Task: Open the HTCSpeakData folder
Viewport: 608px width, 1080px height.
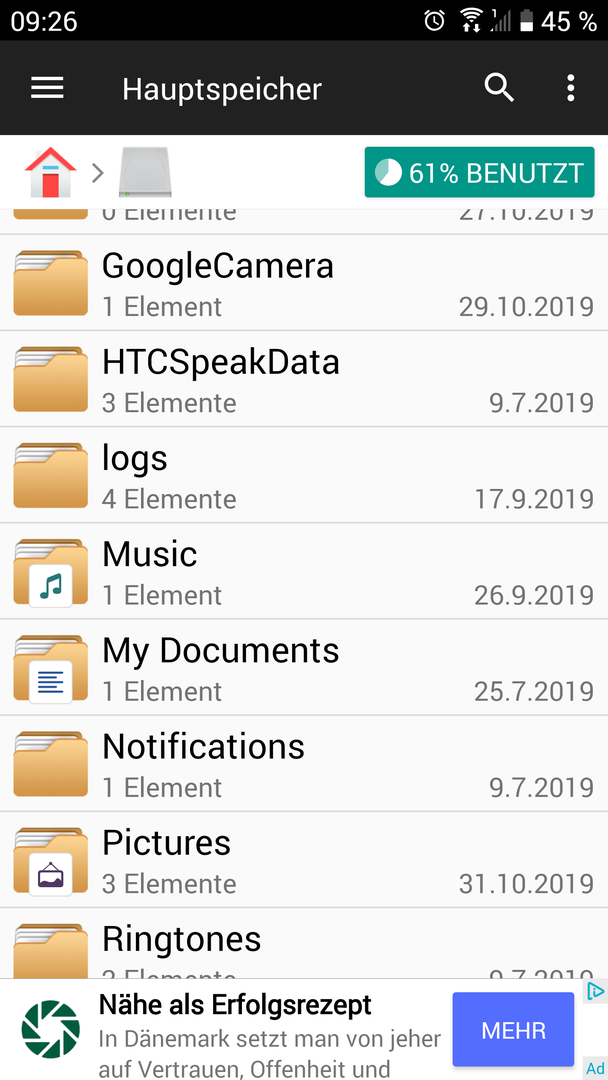Action: point(304,379)
